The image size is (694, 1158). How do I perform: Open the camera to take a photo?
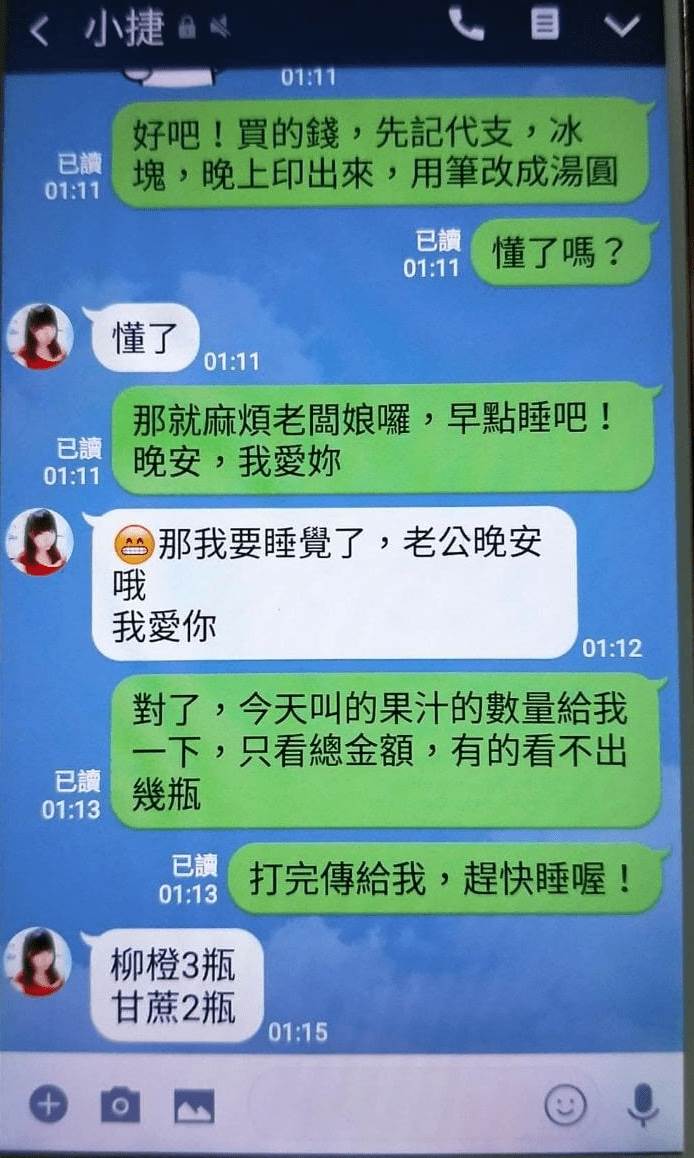(120, 1105)
